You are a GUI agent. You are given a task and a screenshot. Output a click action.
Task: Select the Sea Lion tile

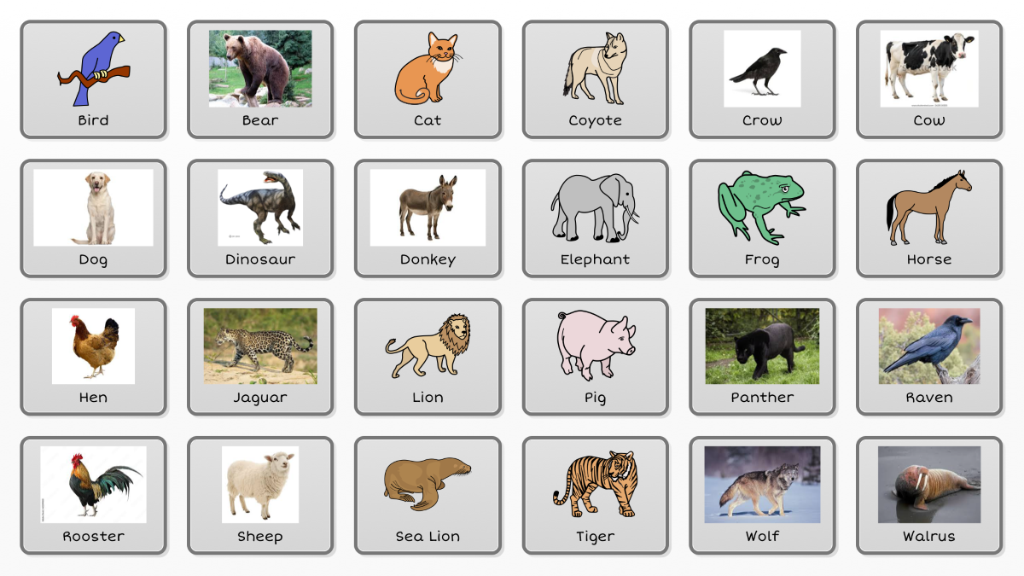pyautogui.click(x=427, y=495)
